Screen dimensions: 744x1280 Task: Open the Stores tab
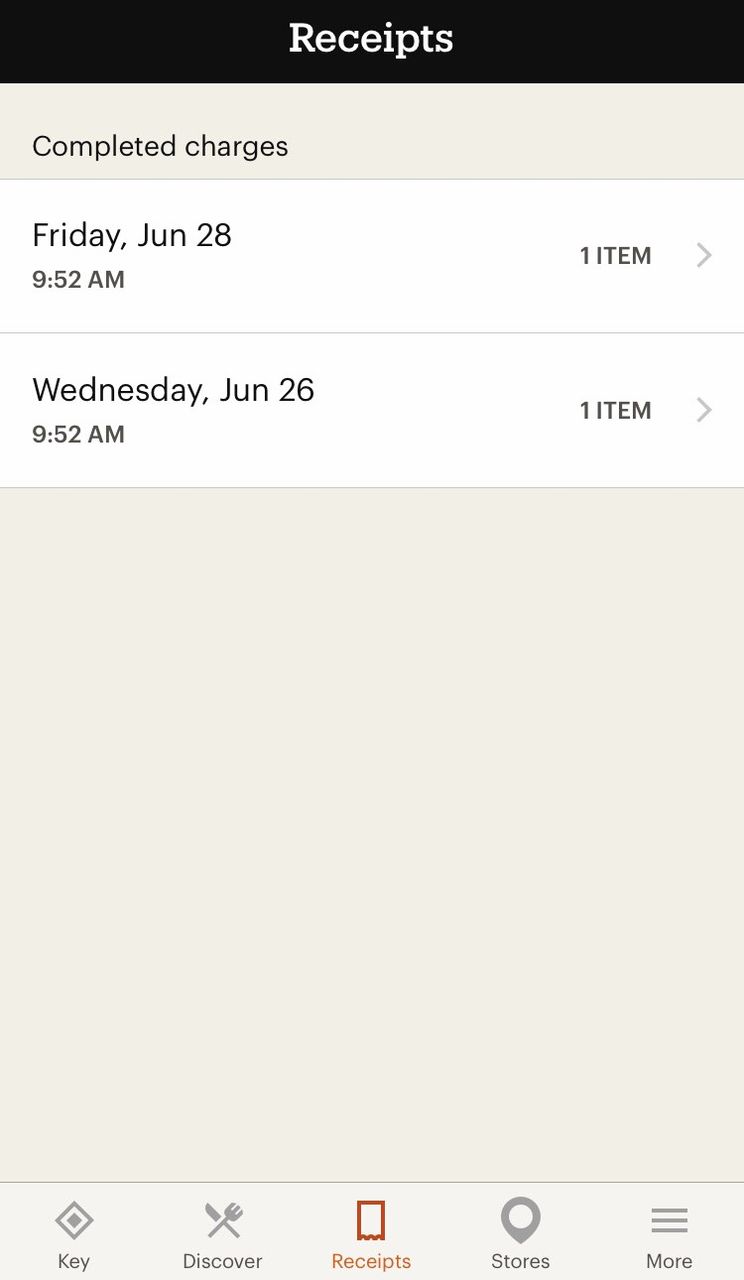point(520,1234)
